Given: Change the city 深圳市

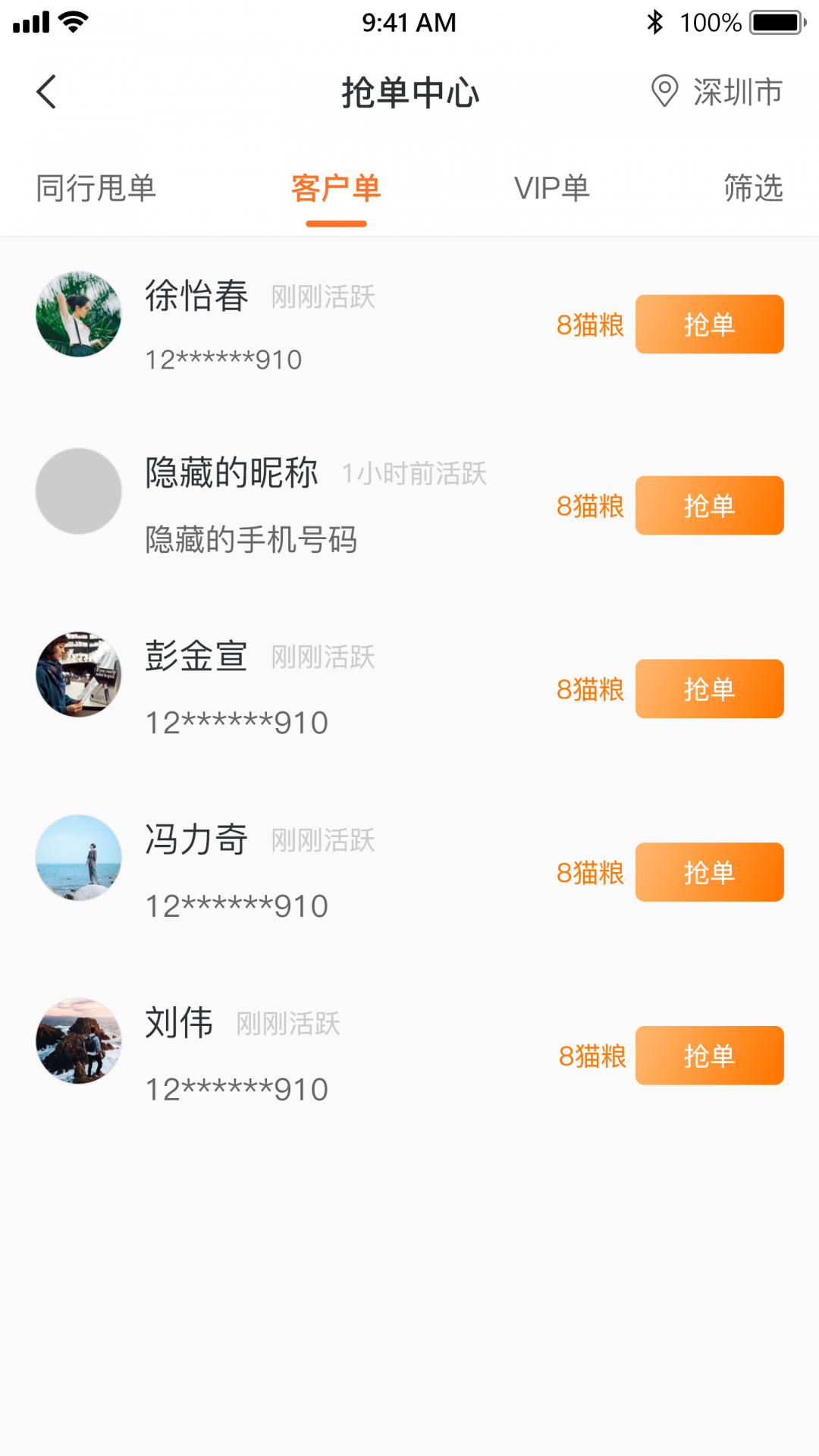Looking at the screenshot, I should (x=717, y=93).
